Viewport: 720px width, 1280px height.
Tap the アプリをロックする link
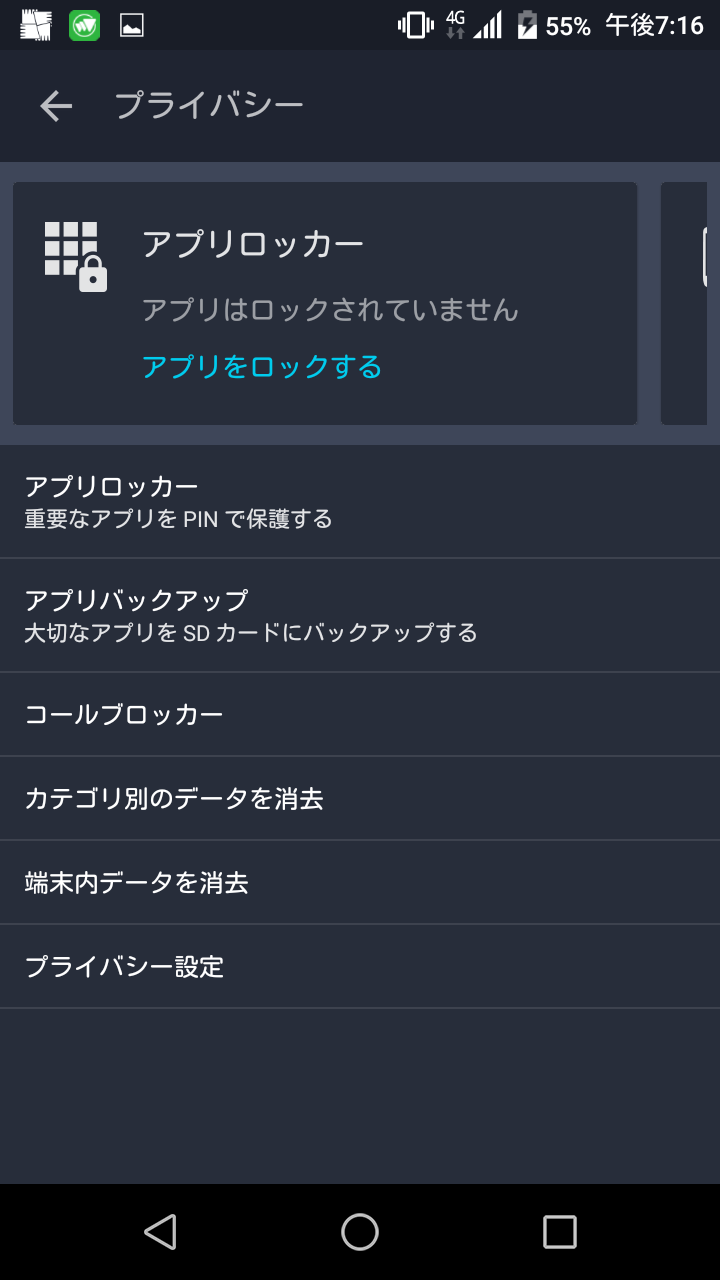tap(262, 367)
